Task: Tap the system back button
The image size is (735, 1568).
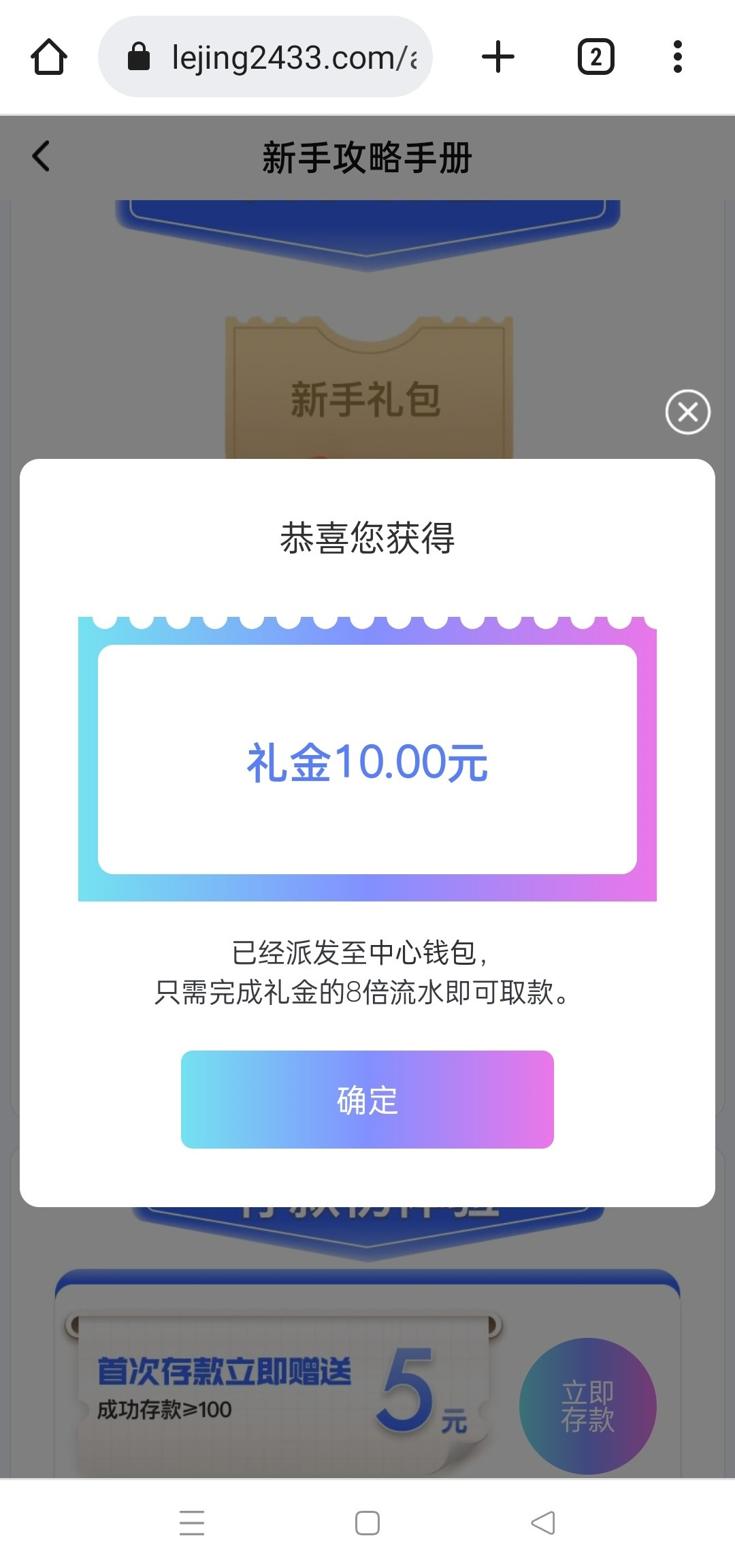Action: pyautogui.click(x=542, y=1523)
